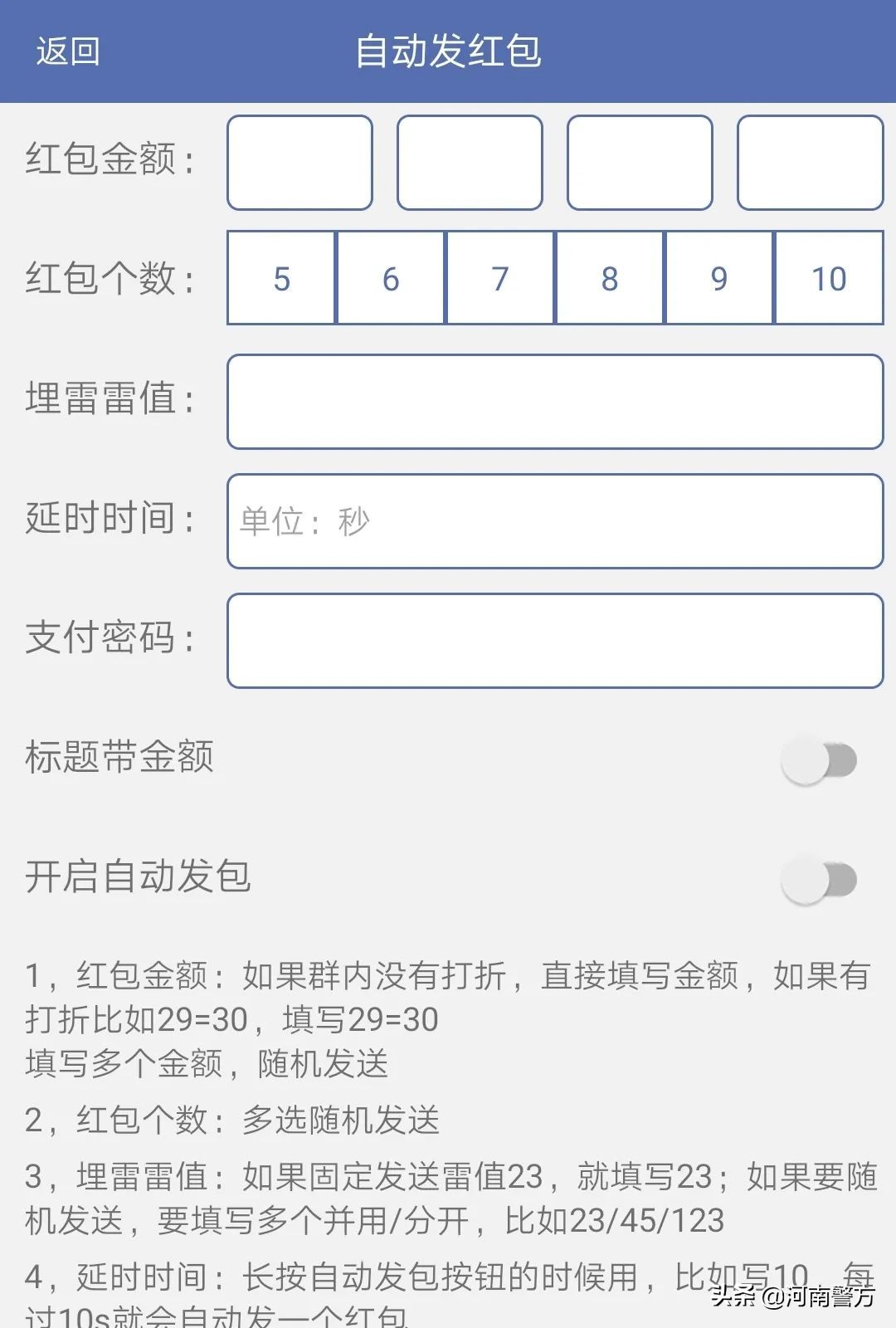
Task: Select red packet count 5
Action: pyautogui.click(x=282, y=277)
